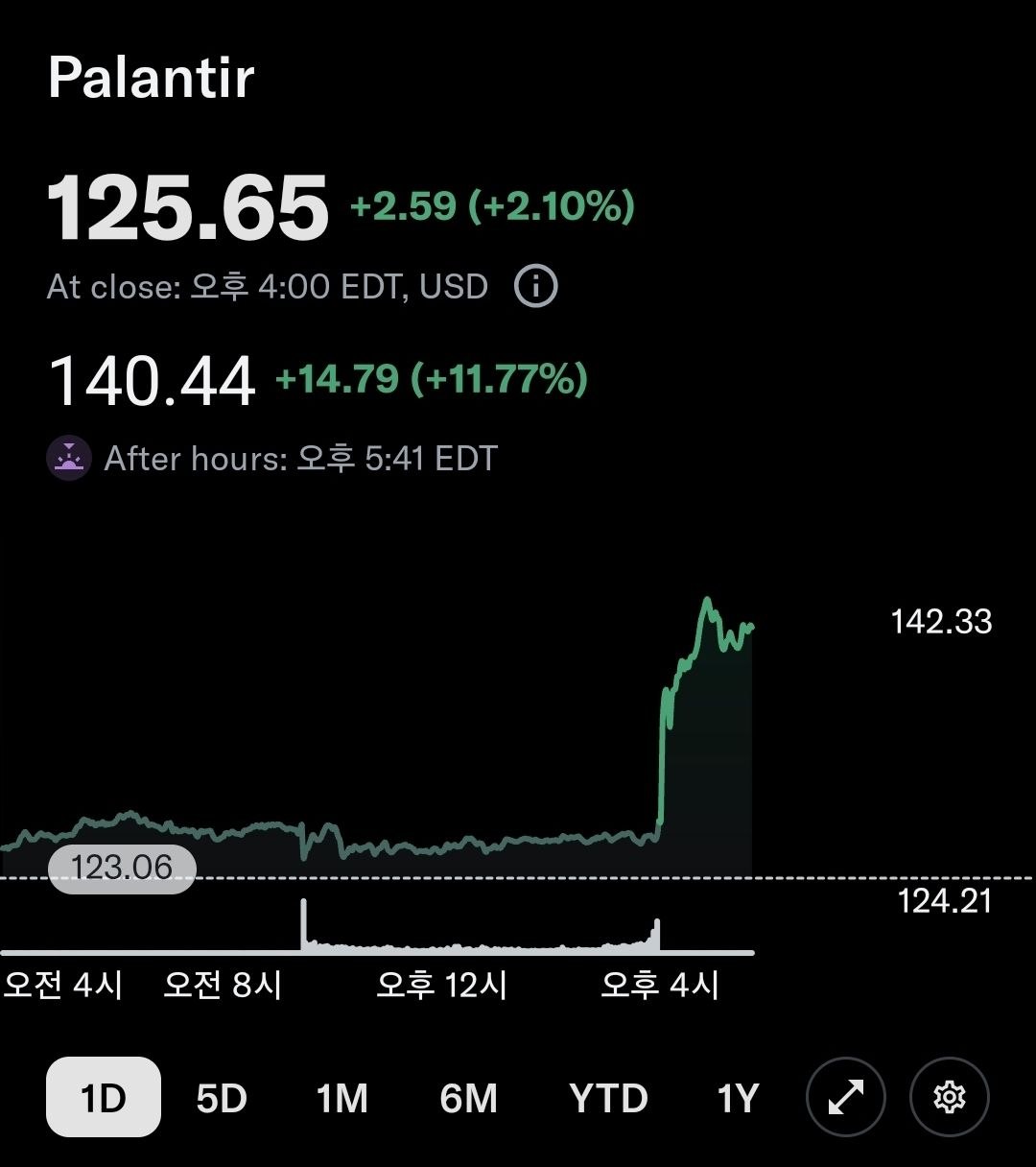Switch to the 1M chart range
This screenshot has width=1036, height=1167.
click(342, 1098)
